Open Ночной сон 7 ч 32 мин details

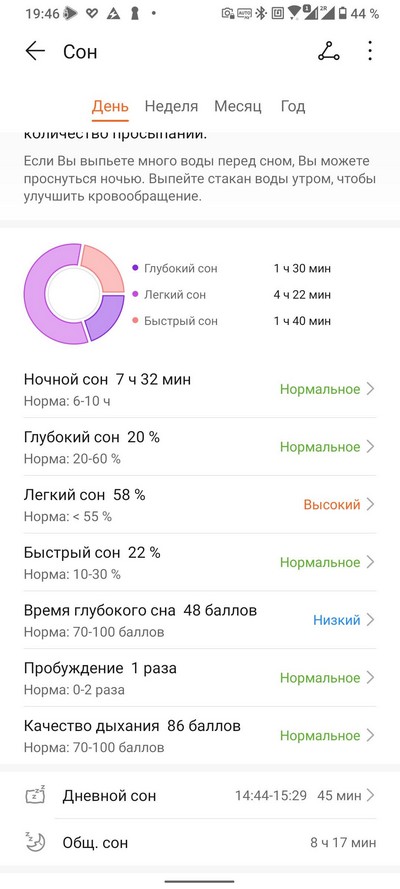click(x=200, y=390)
